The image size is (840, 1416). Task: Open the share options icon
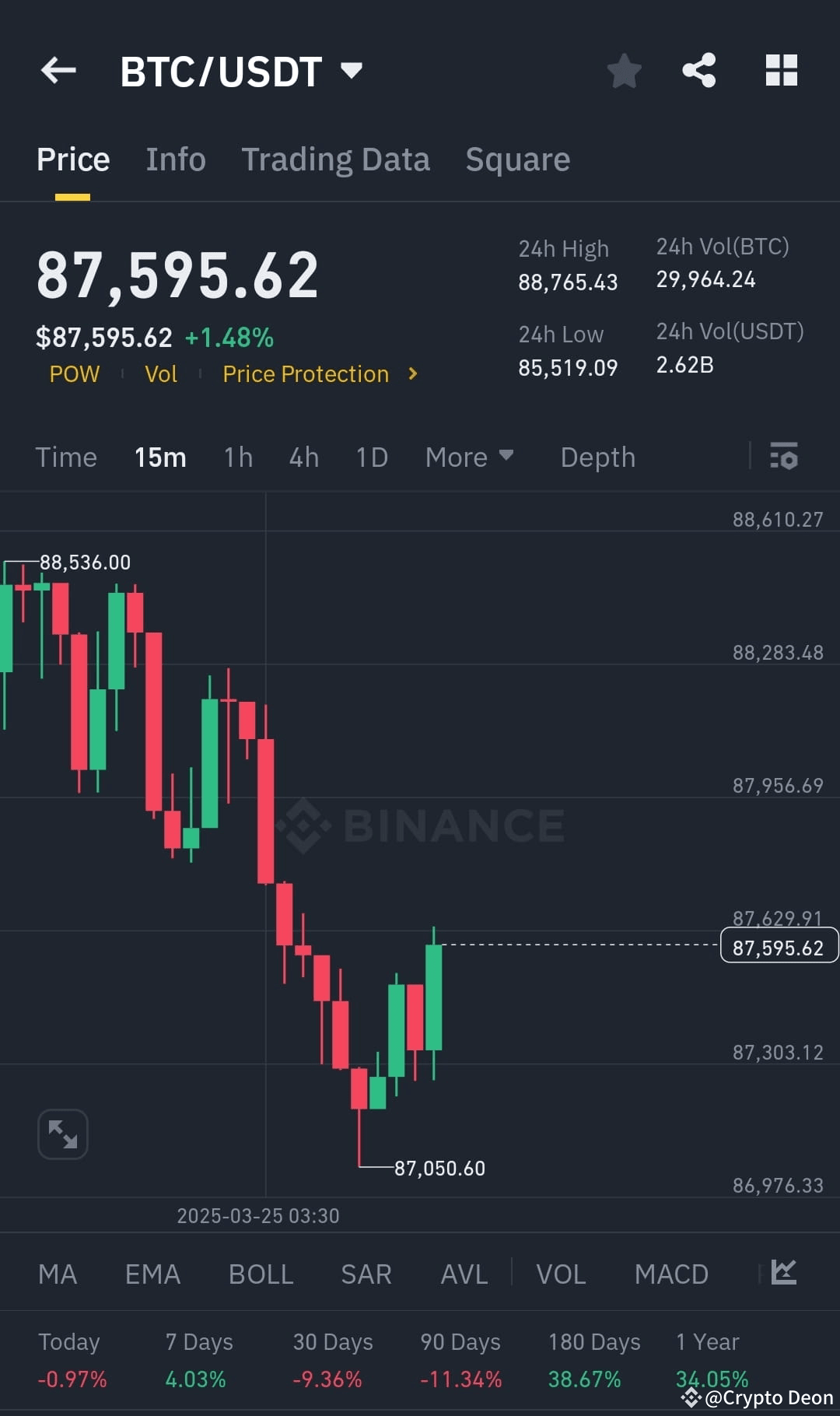pyautogui.click(x=698, y=70)
